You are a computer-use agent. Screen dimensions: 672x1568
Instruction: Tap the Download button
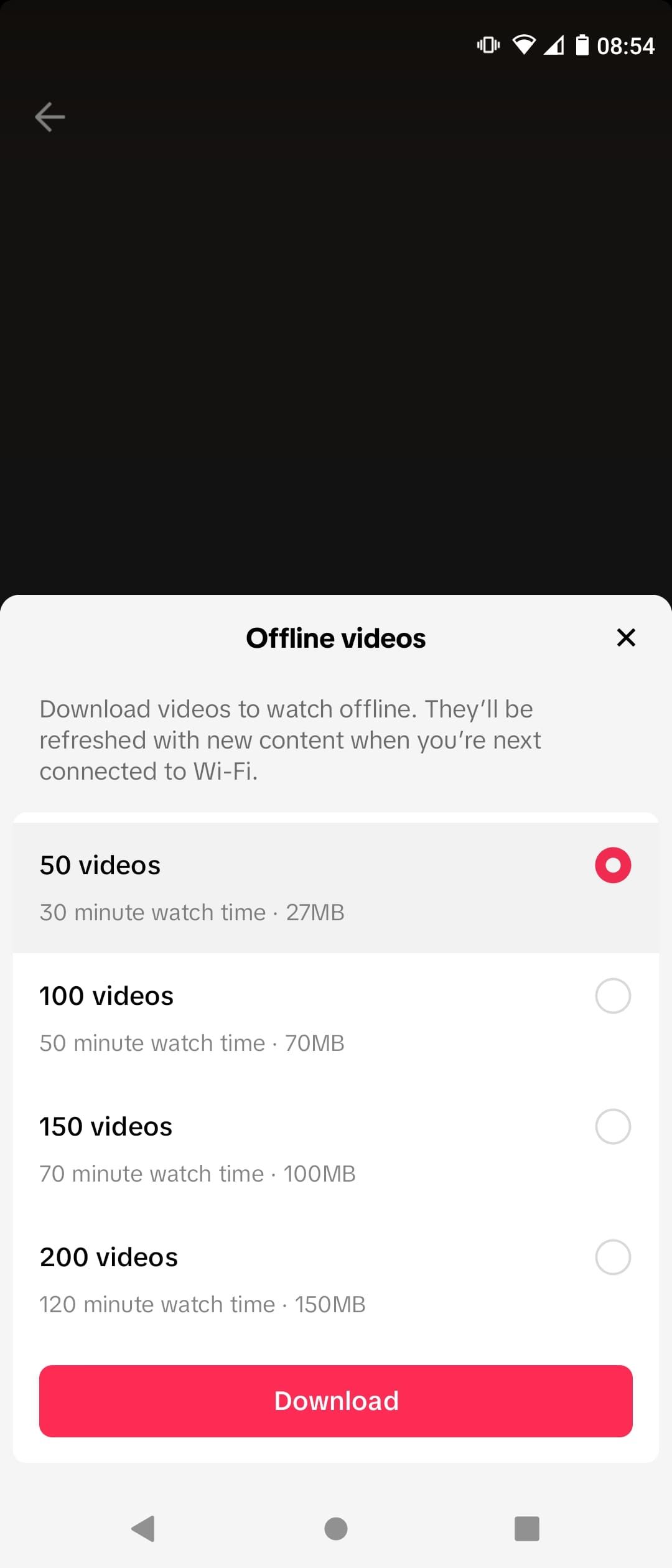tap(336, 1401)
